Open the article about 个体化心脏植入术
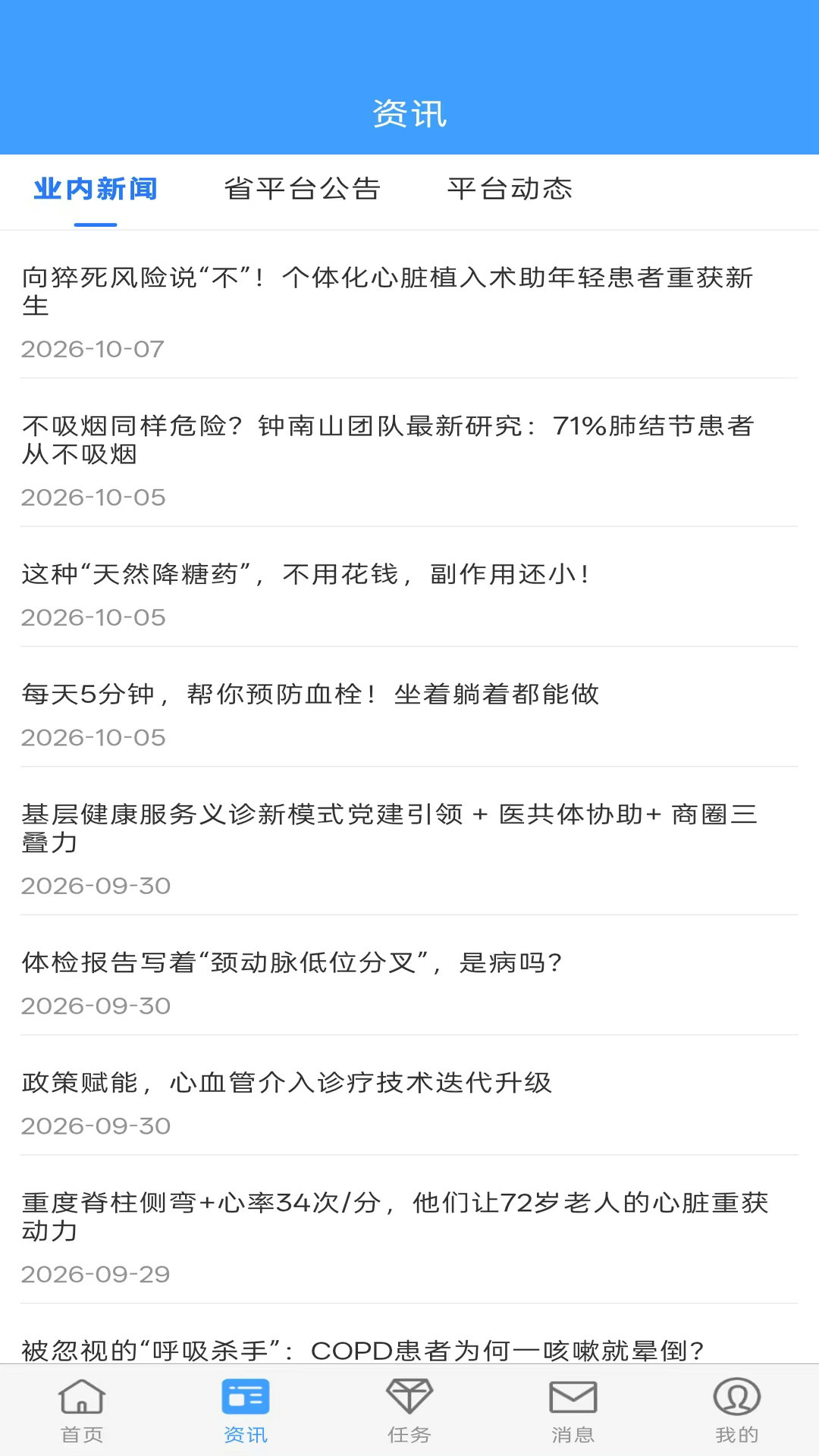The image size is (819, 1456). click(409, 305)
